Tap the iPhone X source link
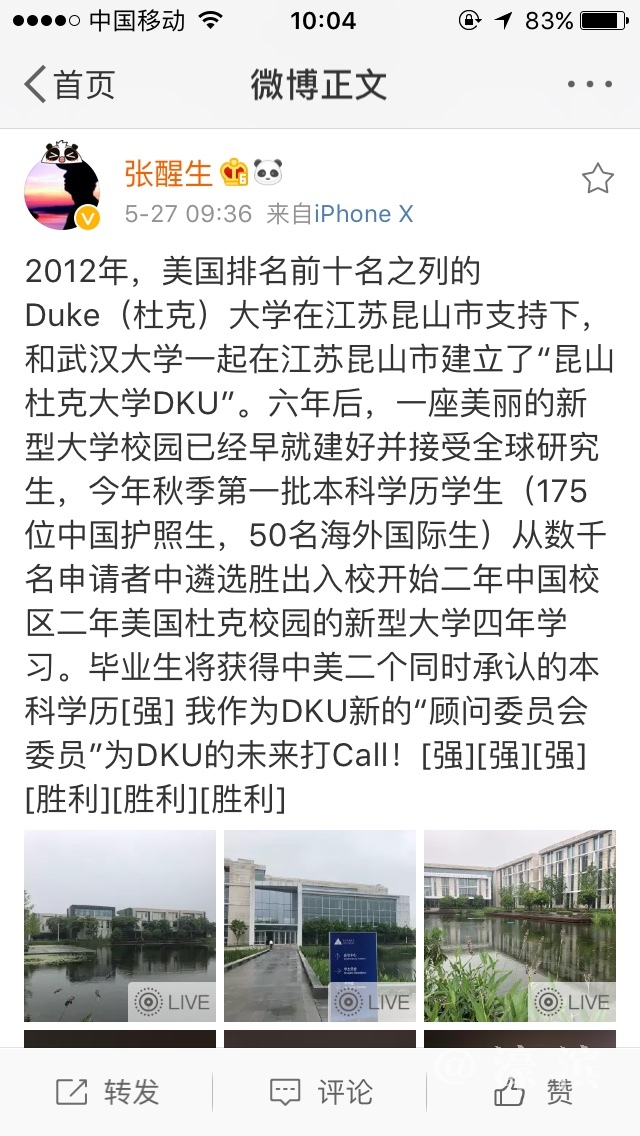This screenshot has height=1136, width=640. tap(363, 214)
